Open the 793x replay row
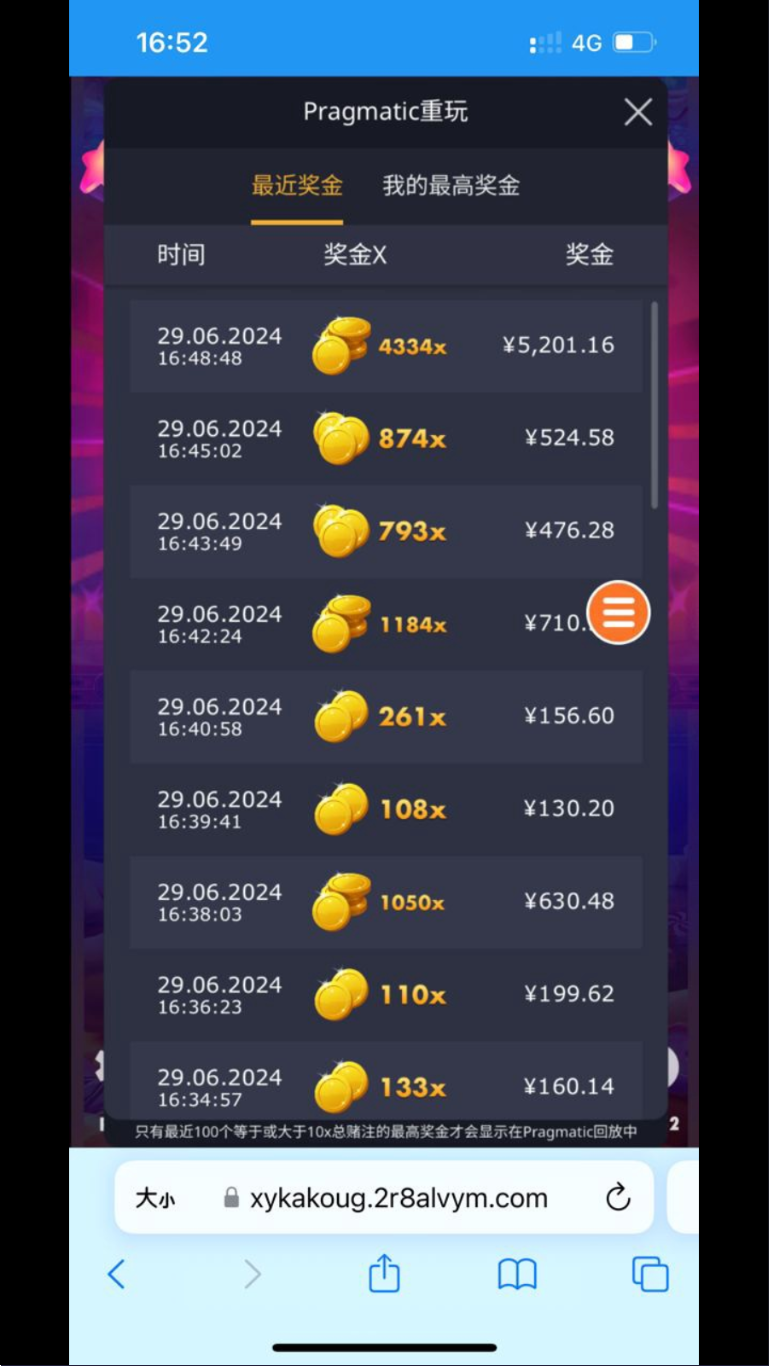The width and height of the screenshot is (769, 1366). 385,531
